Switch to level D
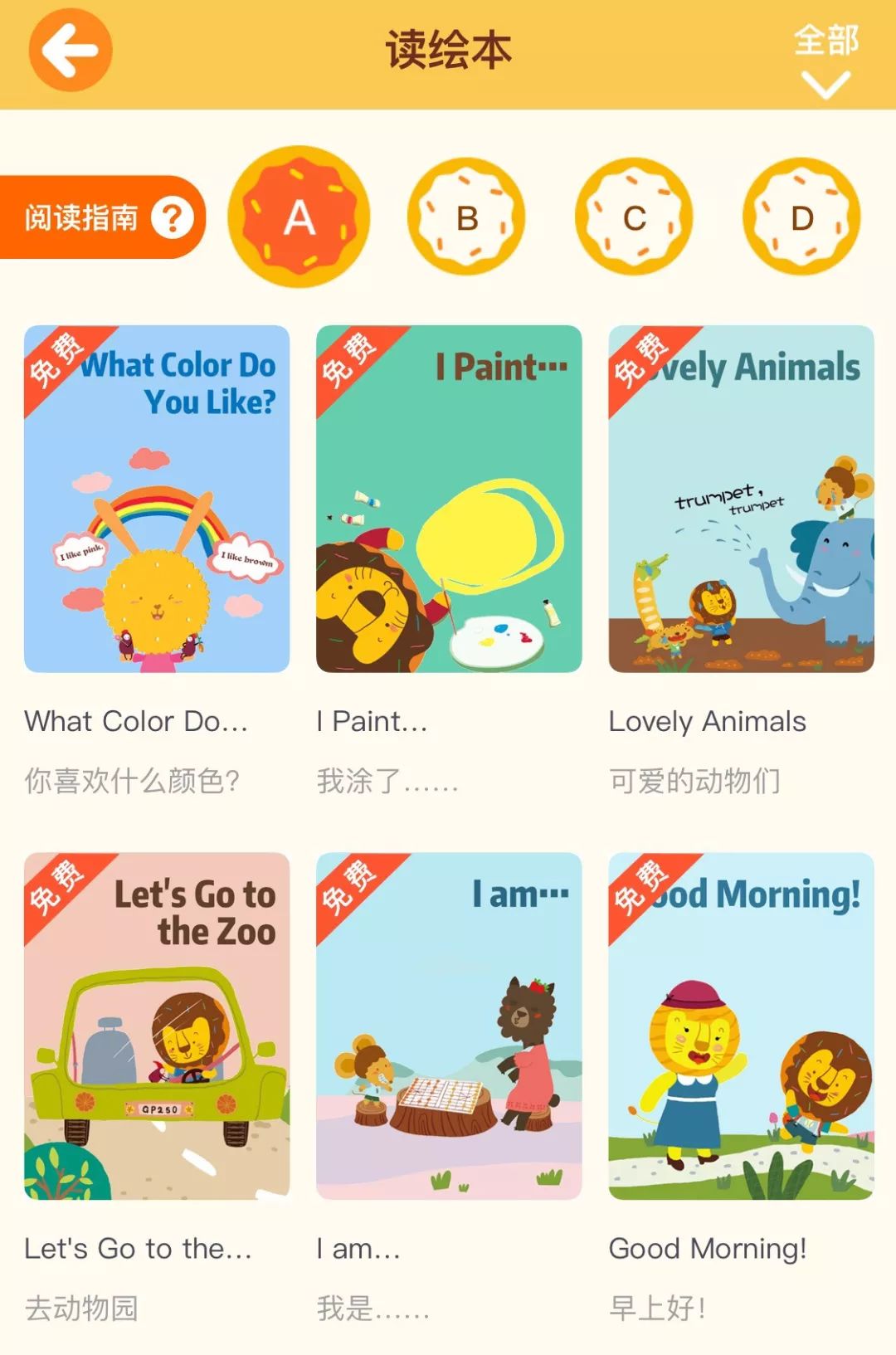The height and width of the screenshot is (1355, 896). click(801, 217)
